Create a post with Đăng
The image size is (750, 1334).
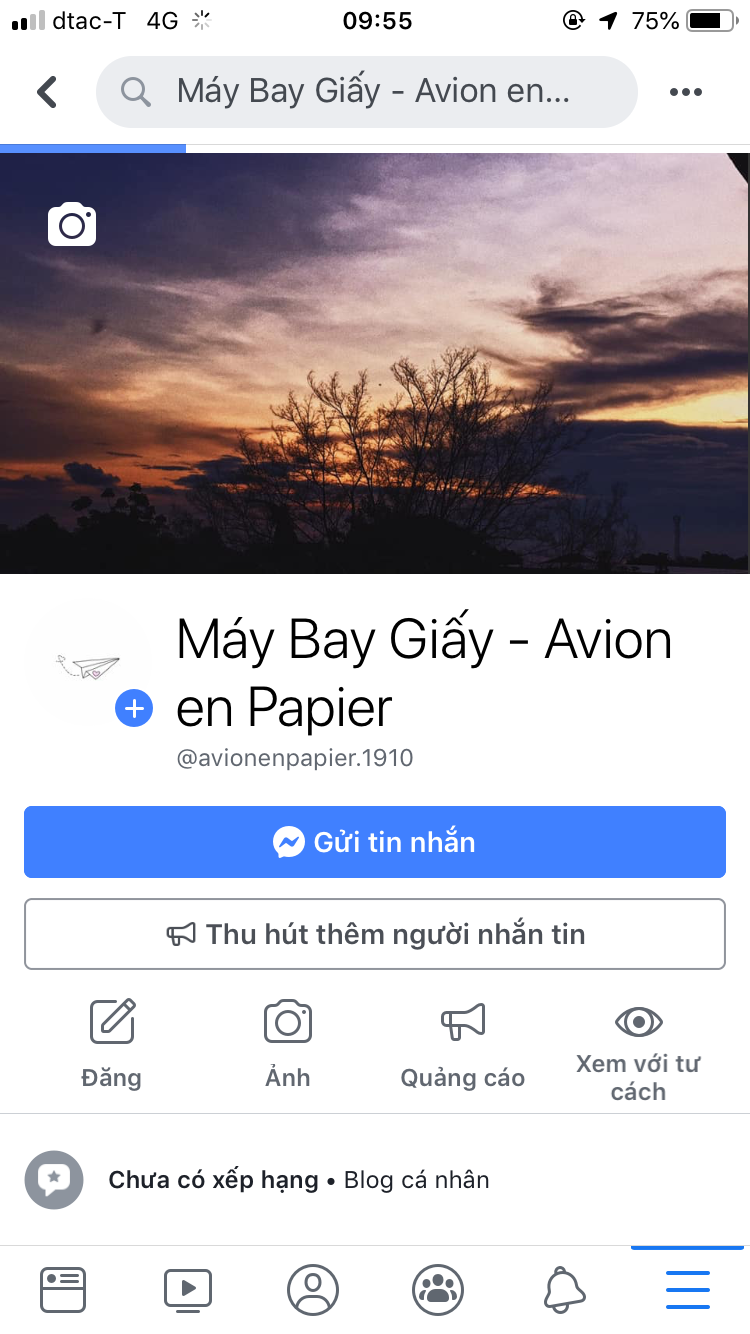tap(112, 1045)
